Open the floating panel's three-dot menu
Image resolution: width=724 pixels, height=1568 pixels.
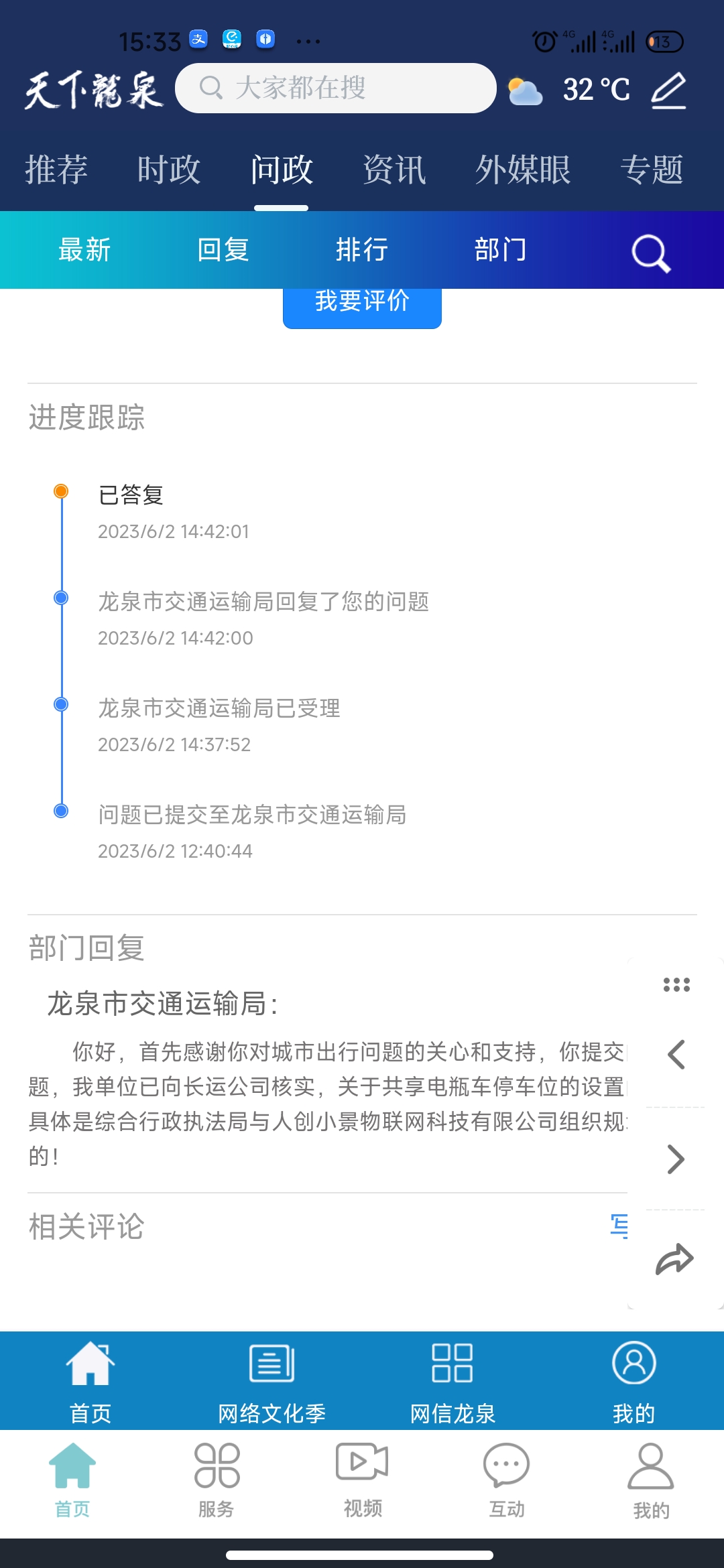tap(676, 984)
